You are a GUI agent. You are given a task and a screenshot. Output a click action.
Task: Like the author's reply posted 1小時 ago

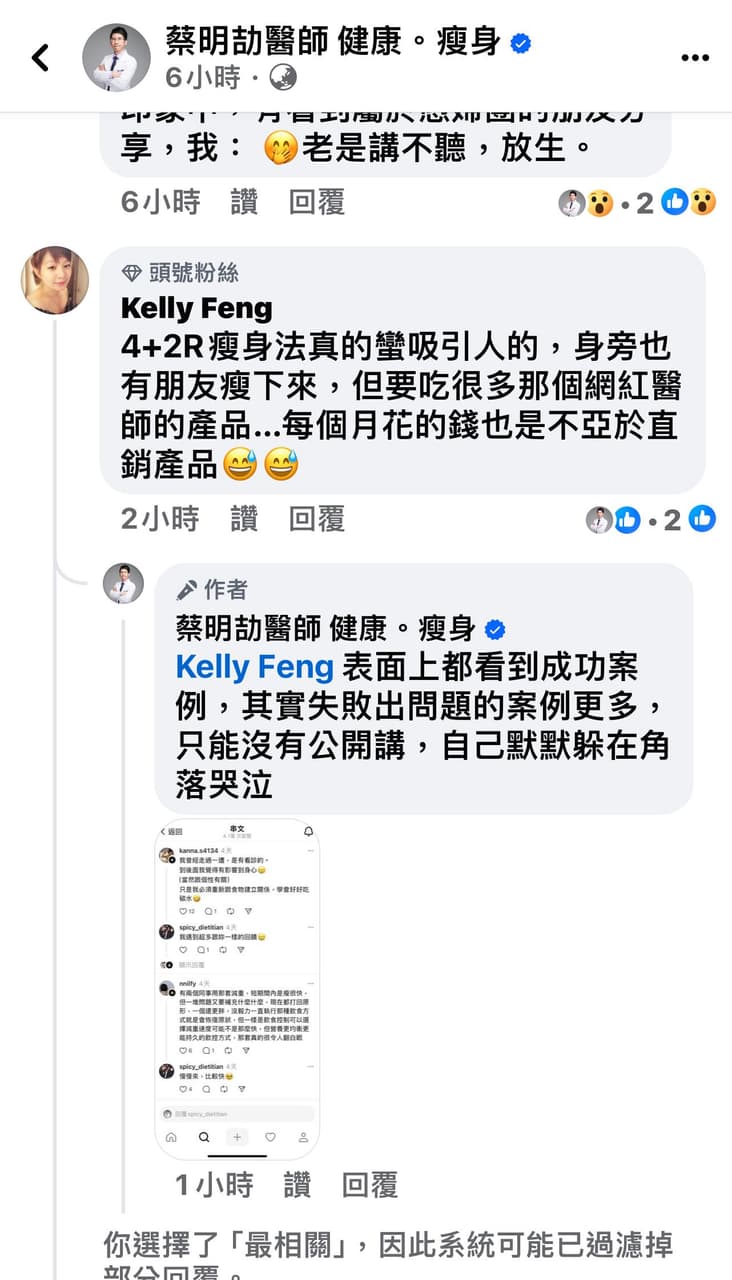click(x=297, y=1186)
